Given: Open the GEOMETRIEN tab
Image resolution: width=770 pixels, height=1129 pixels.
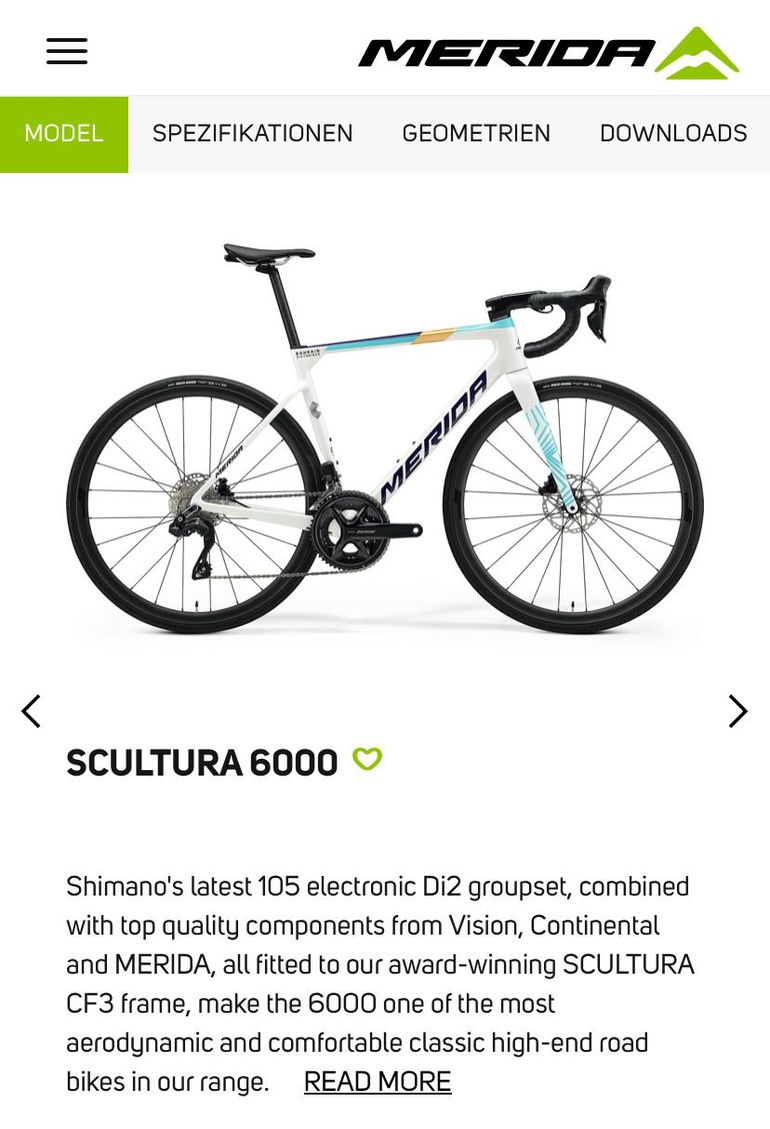Looking at the screenshot, I should (x=476, y=134).
